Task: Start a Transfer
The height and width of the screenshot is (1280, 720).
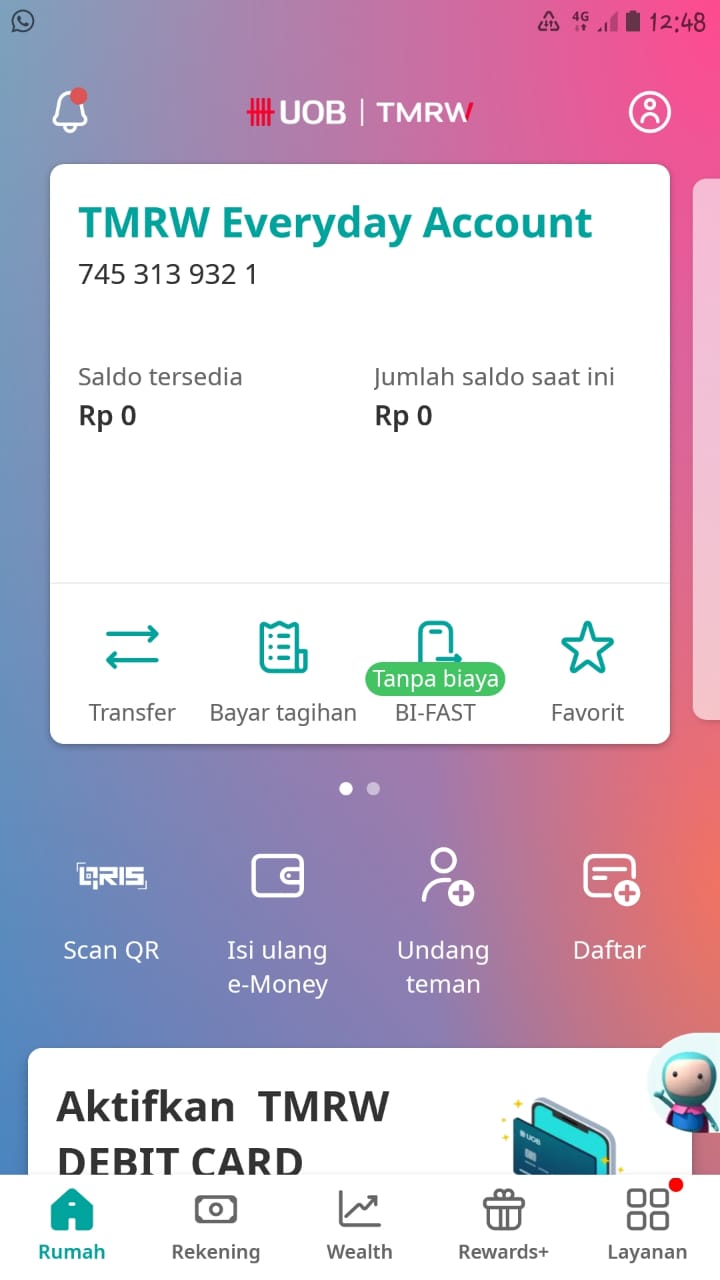Action: [132, 672]
